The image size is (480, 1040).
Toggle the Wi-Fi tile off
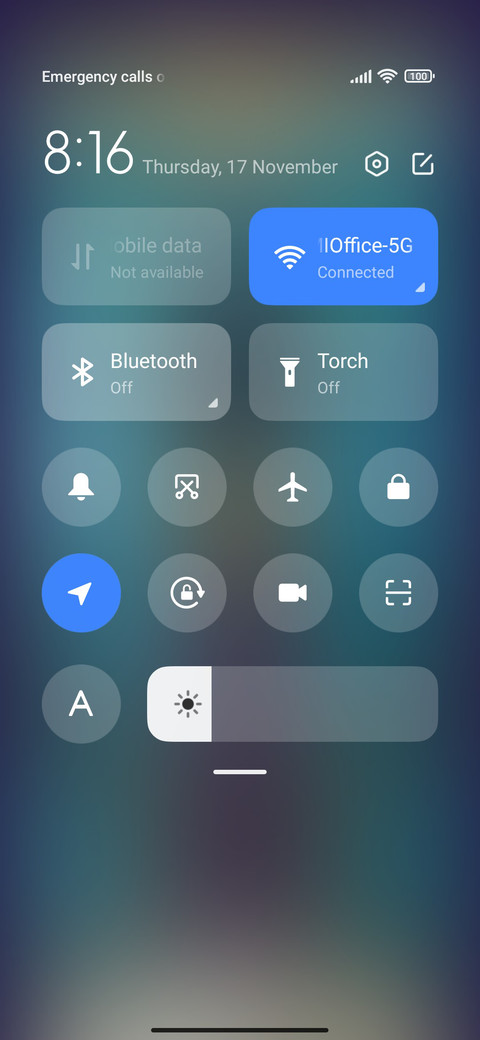point(343,257)
